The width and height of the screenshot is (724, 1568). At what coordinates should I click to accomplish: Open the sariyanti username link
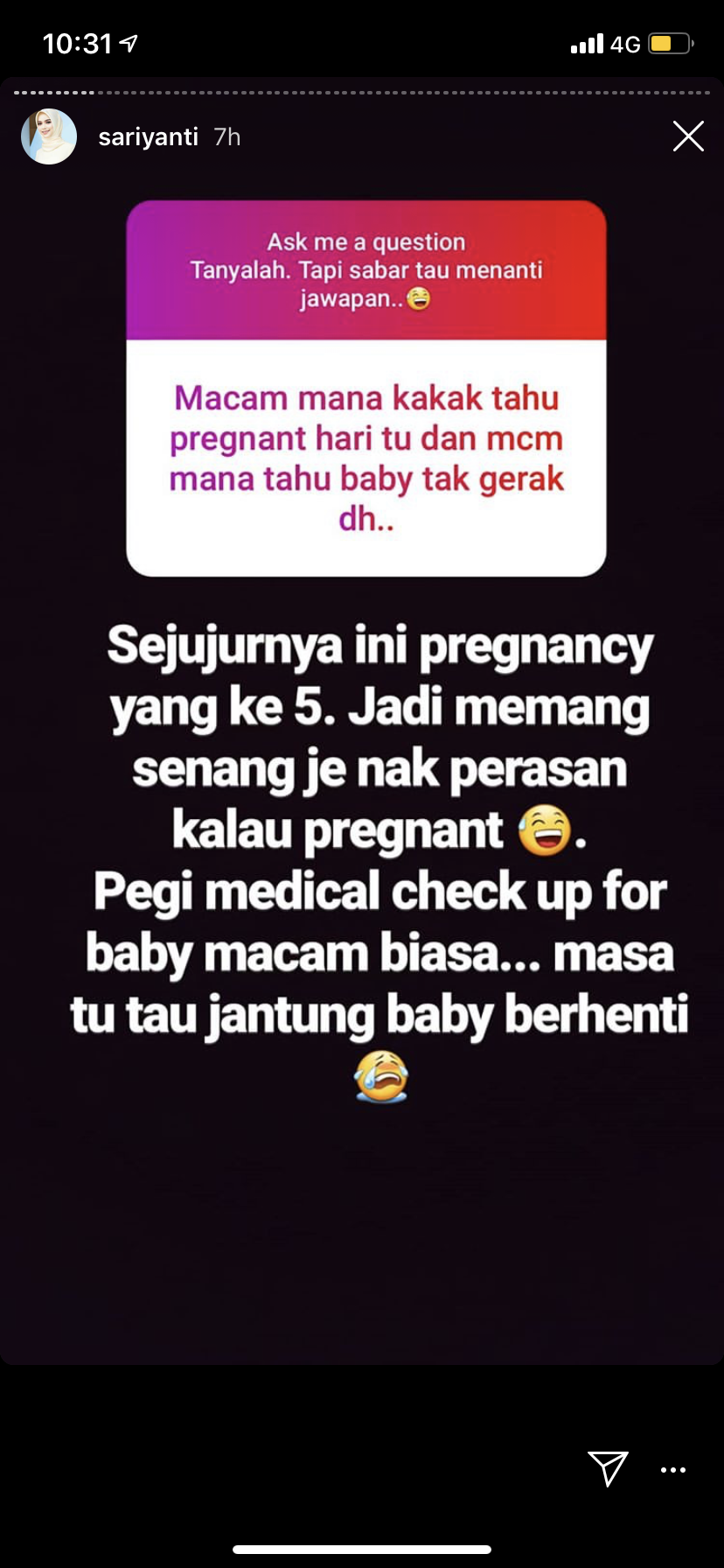coord(148,137)
